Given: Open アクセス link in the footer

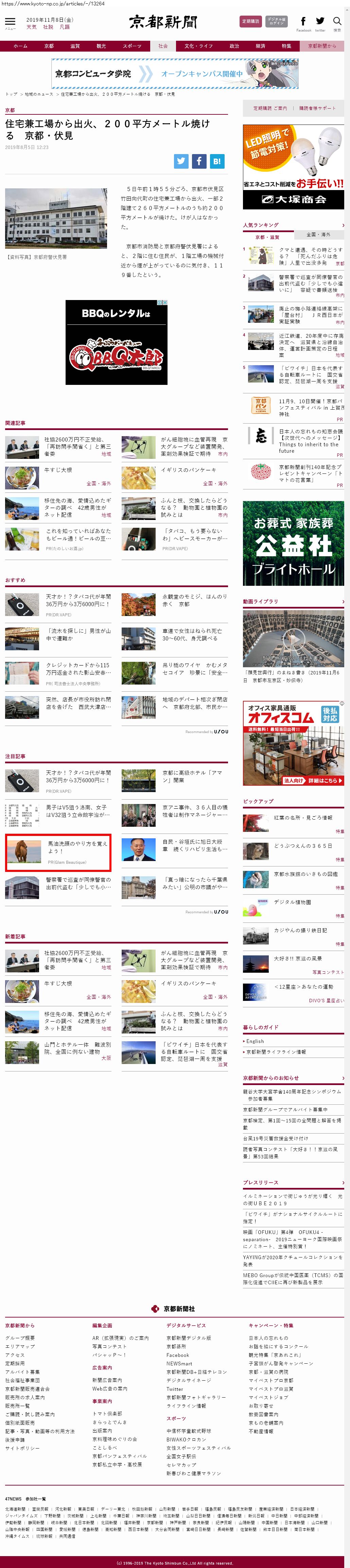Looking at the screenshot, I should click(x=15, y=1356).
